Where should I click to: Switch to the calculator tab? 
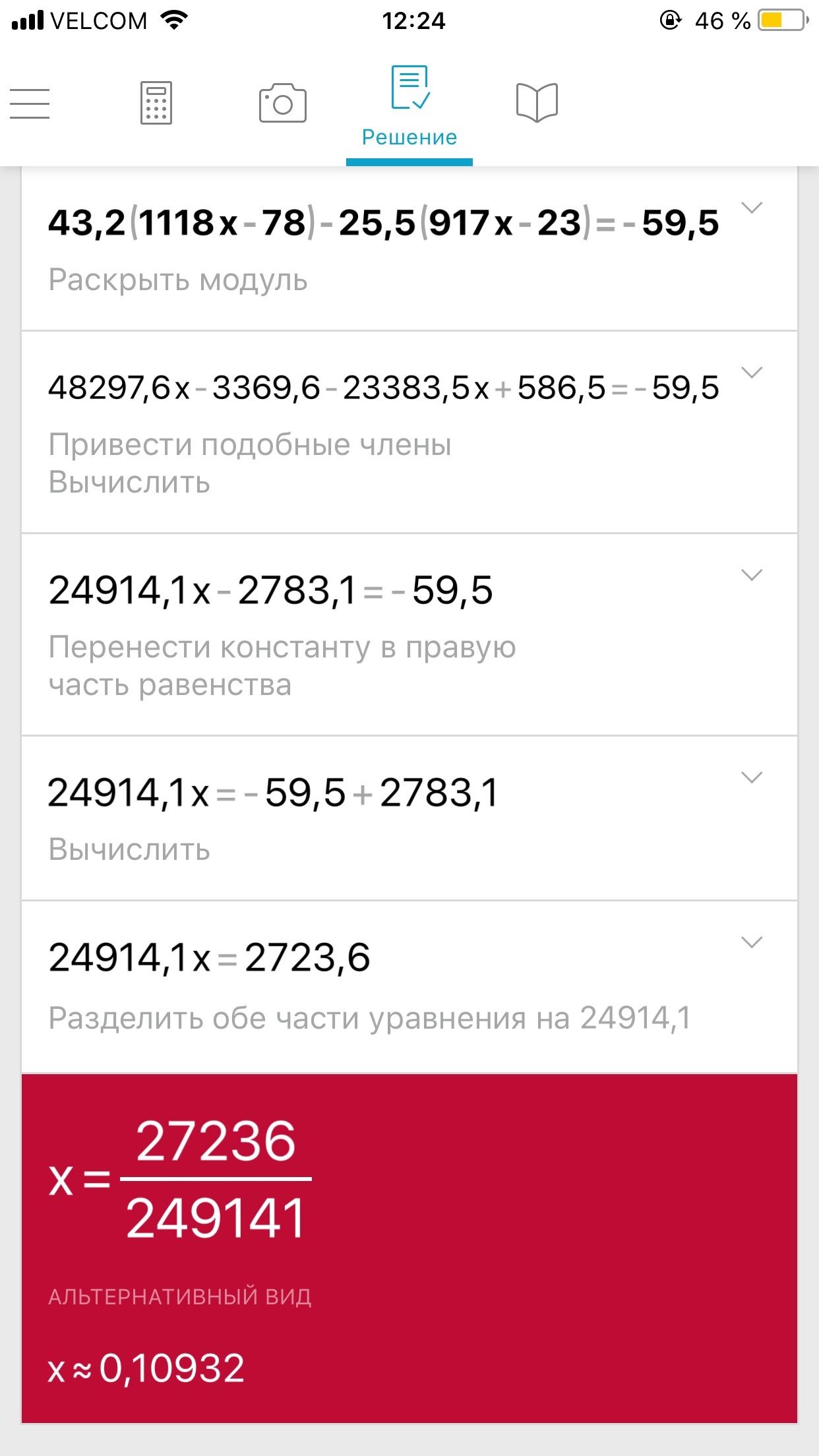(x=156, y=103)
